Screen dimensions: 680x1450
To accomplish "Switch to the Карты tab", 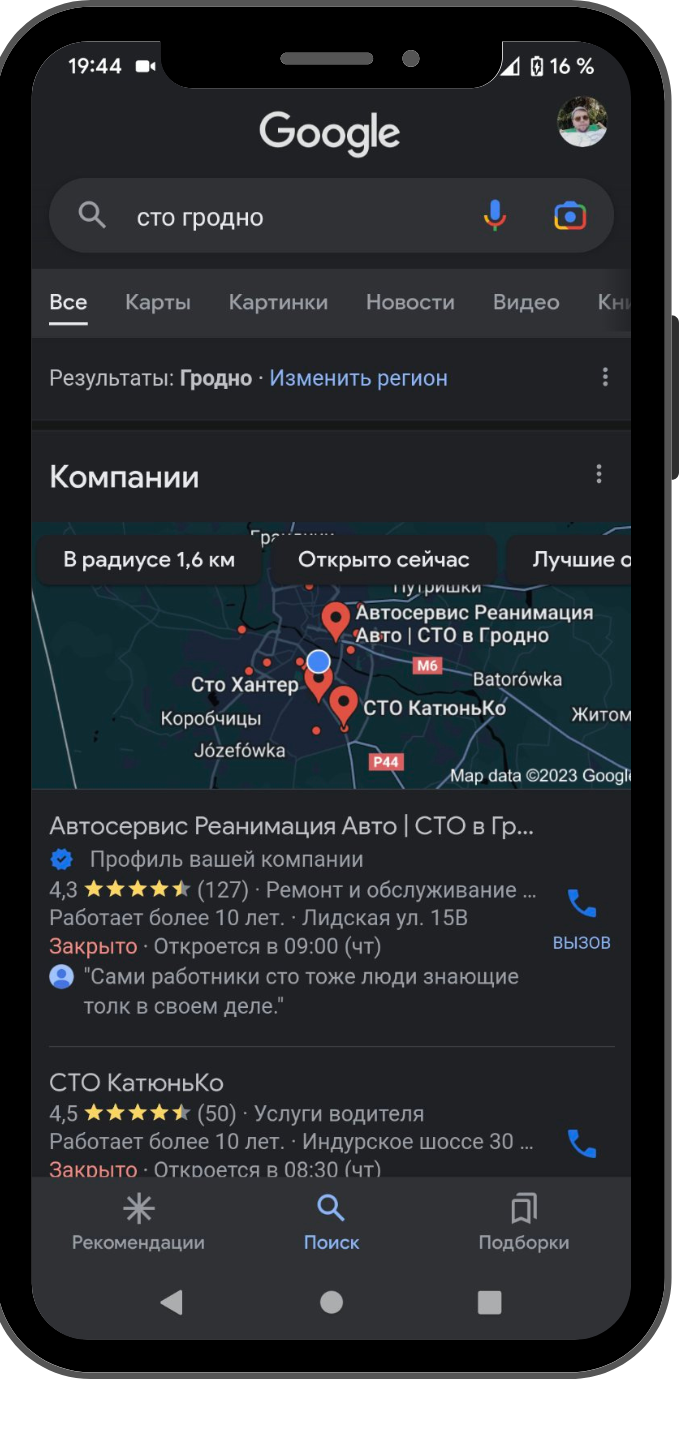I will pyautogui.click(x=158, y=302).
